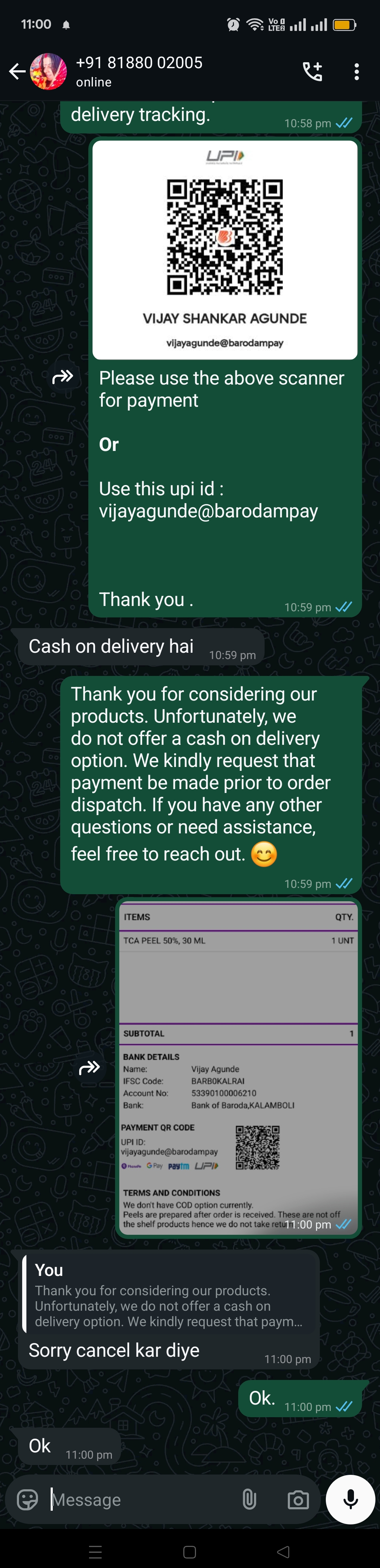Go to the system home screen
The image size is (380, 1568).
[189, 1551]
